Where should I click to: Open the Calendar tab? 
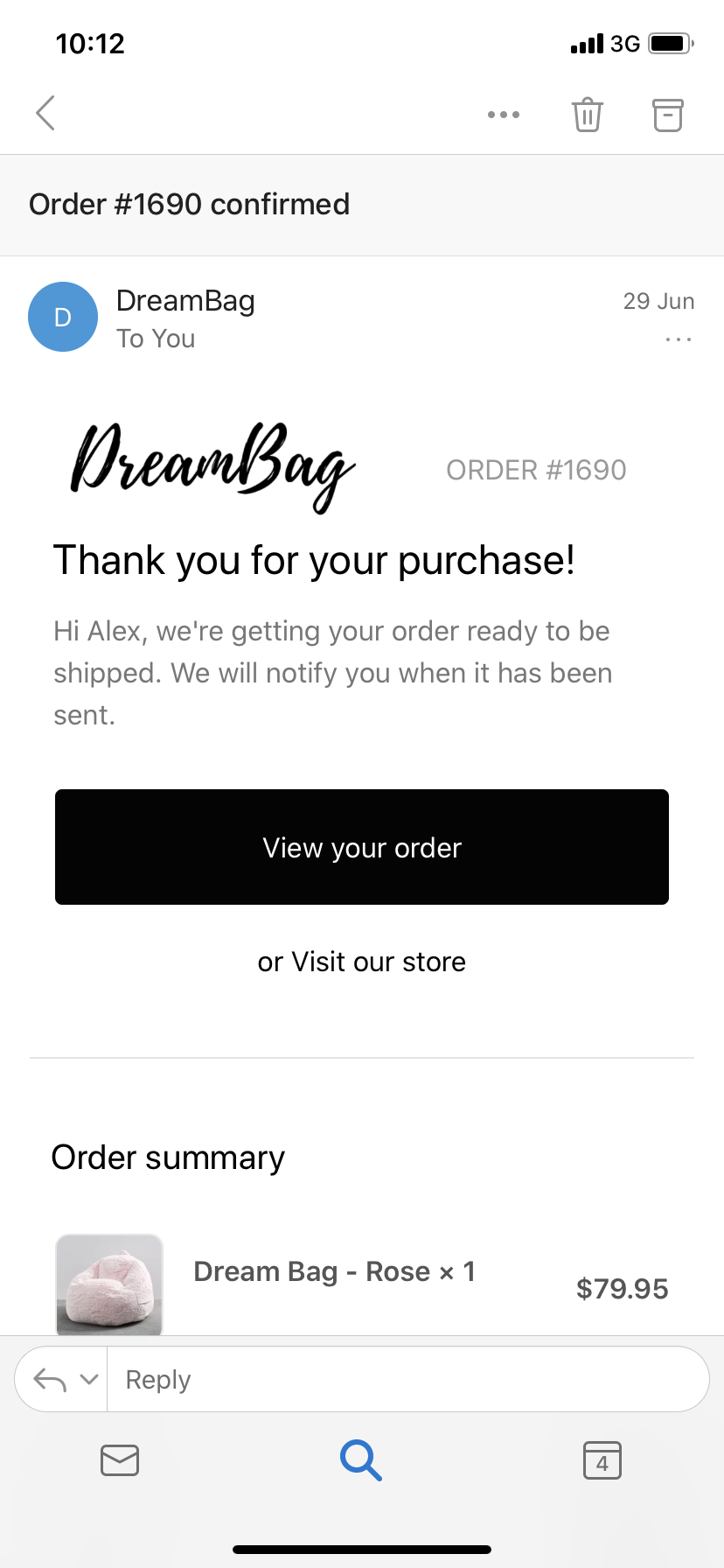click(602, 1460)
